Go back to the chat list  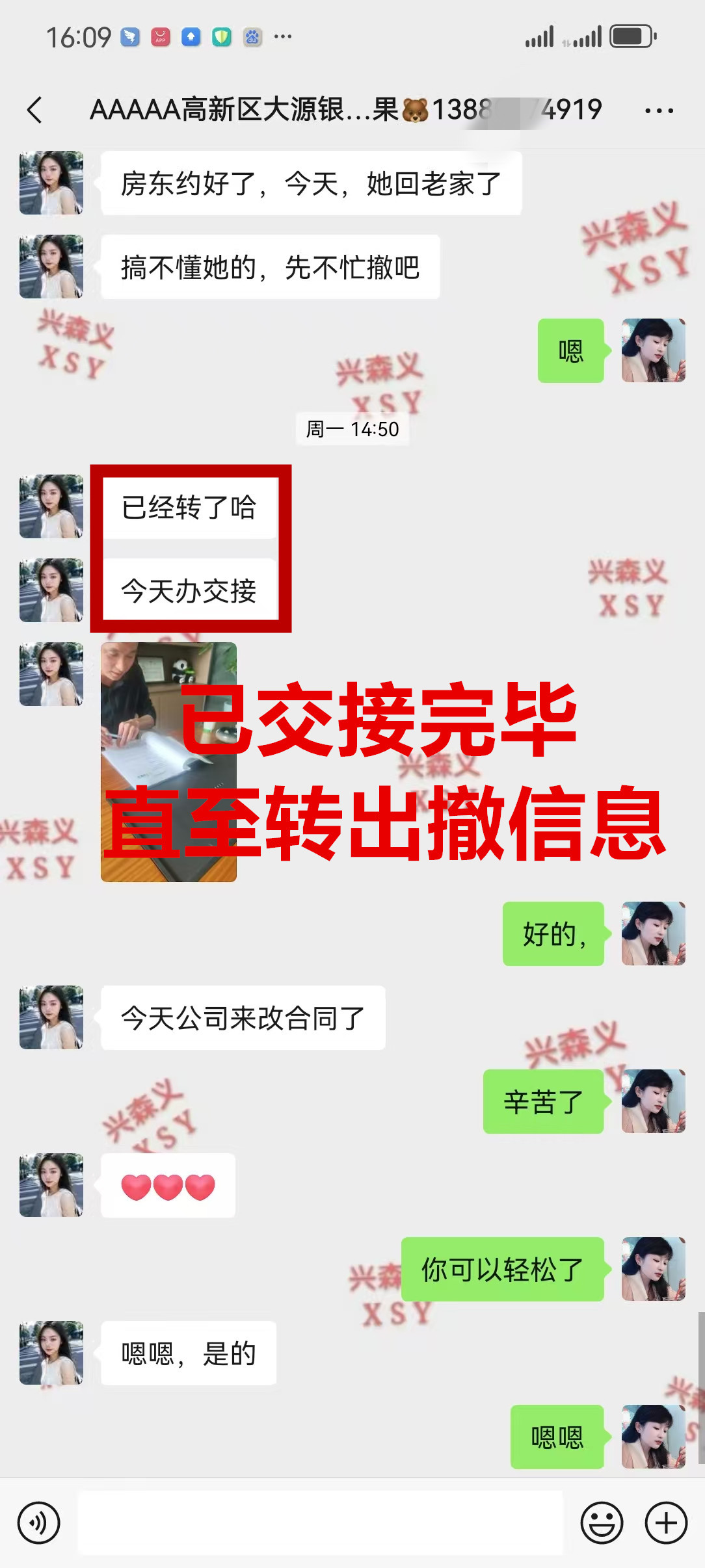pyautogui.click(x=35, y=110)
